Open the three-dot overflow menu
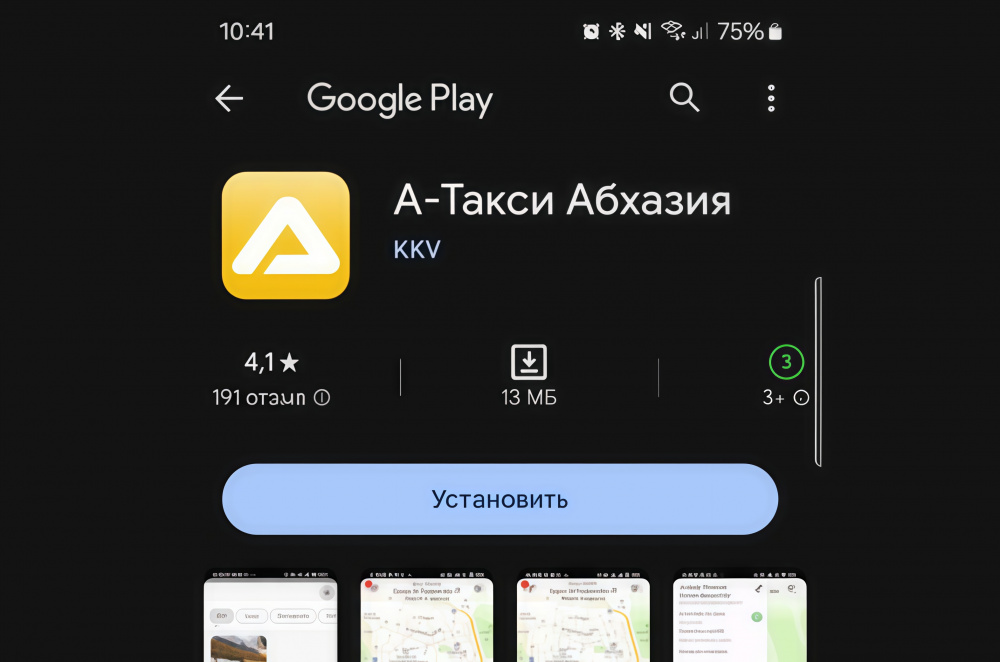The height and width of the screenshot is (662, 1000). point(771,98)
